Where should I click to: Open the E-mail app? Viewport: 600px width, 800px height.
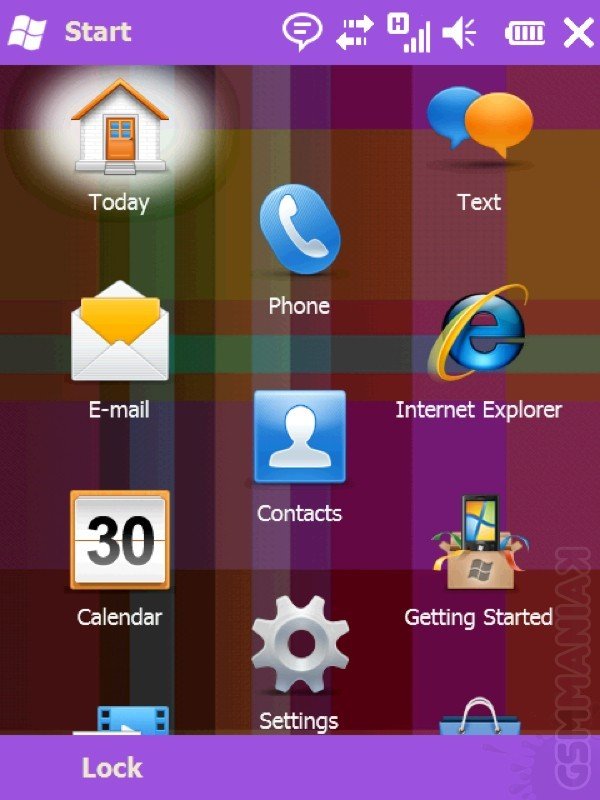(x=119, y=335)
